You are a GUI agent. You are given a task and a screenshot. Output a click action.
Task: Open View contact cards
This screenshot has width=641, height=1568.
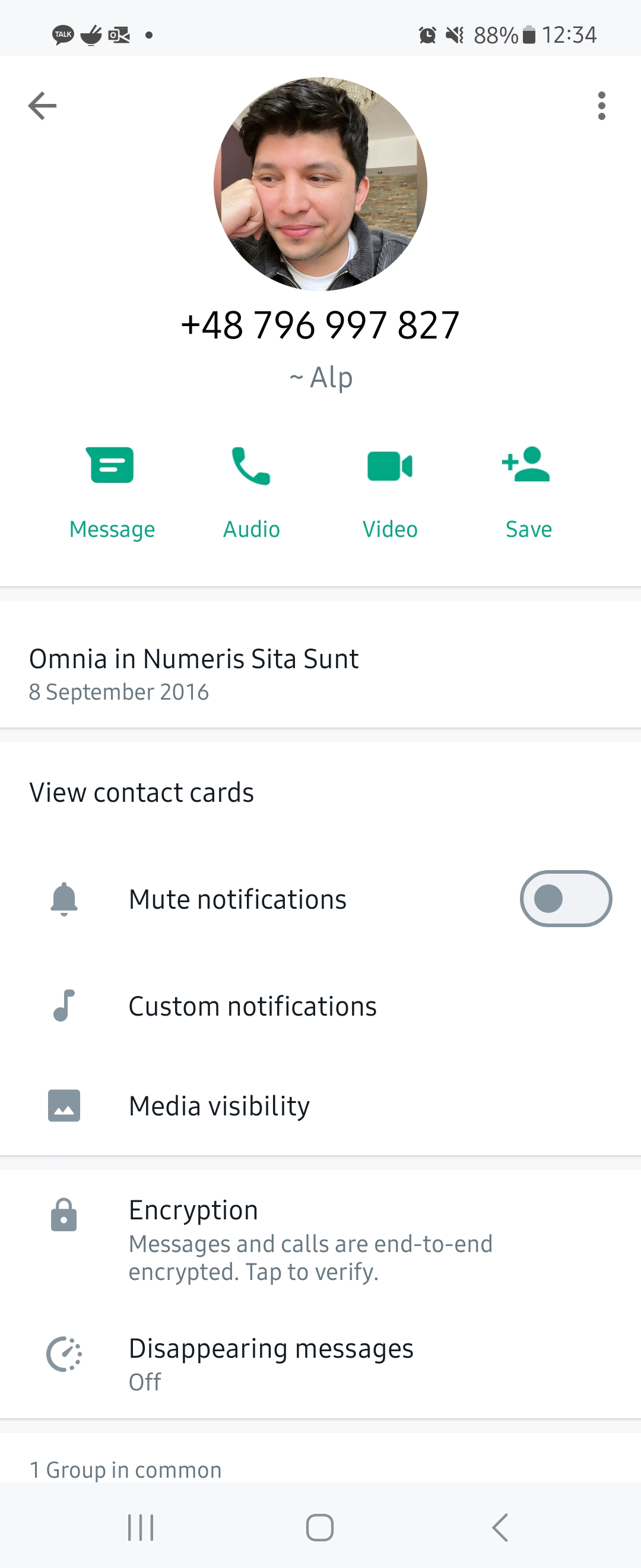click(x=142, y=792)
